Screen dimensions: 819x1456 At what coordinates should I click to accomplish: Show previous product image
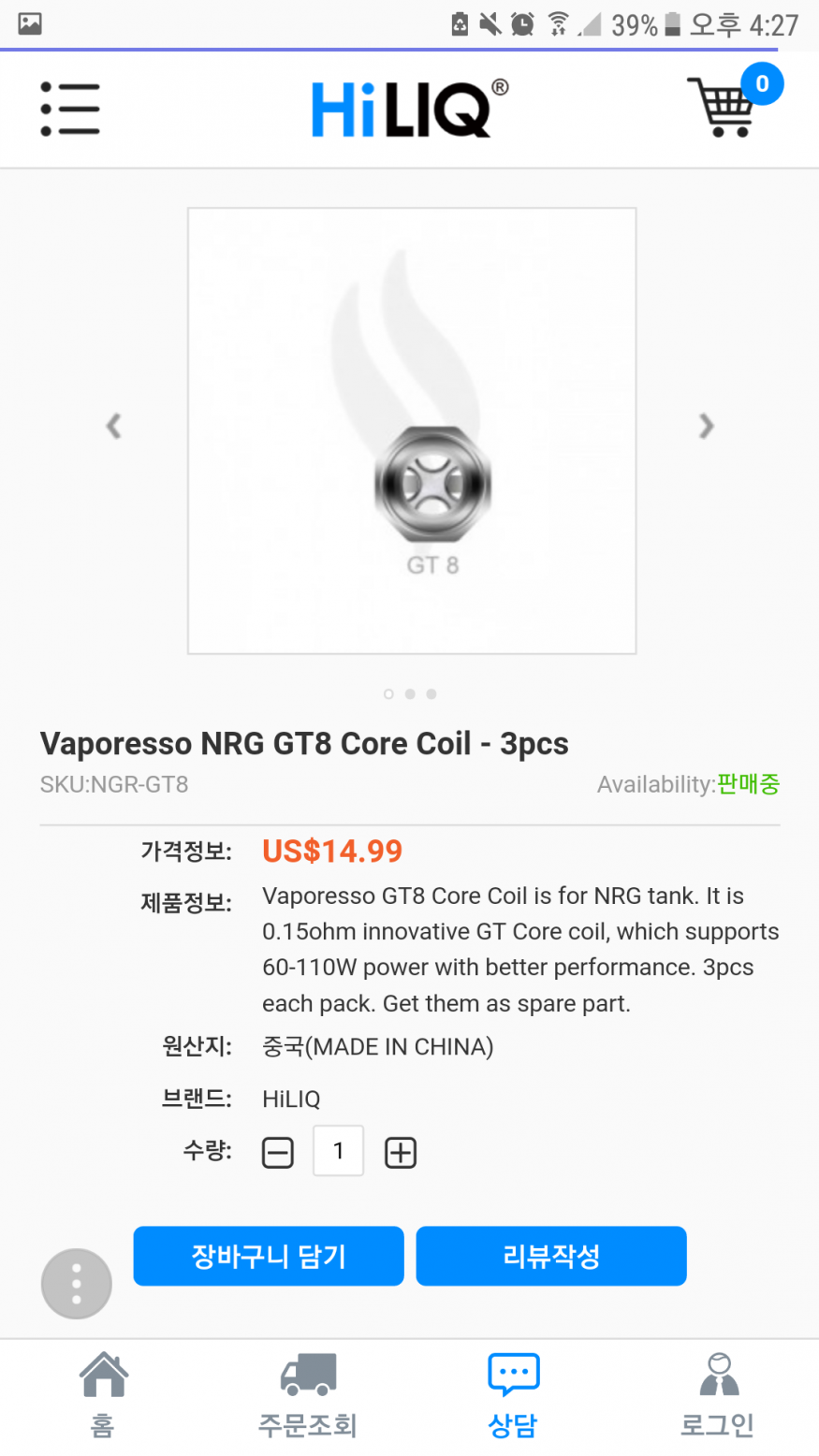tap(114, 426)
